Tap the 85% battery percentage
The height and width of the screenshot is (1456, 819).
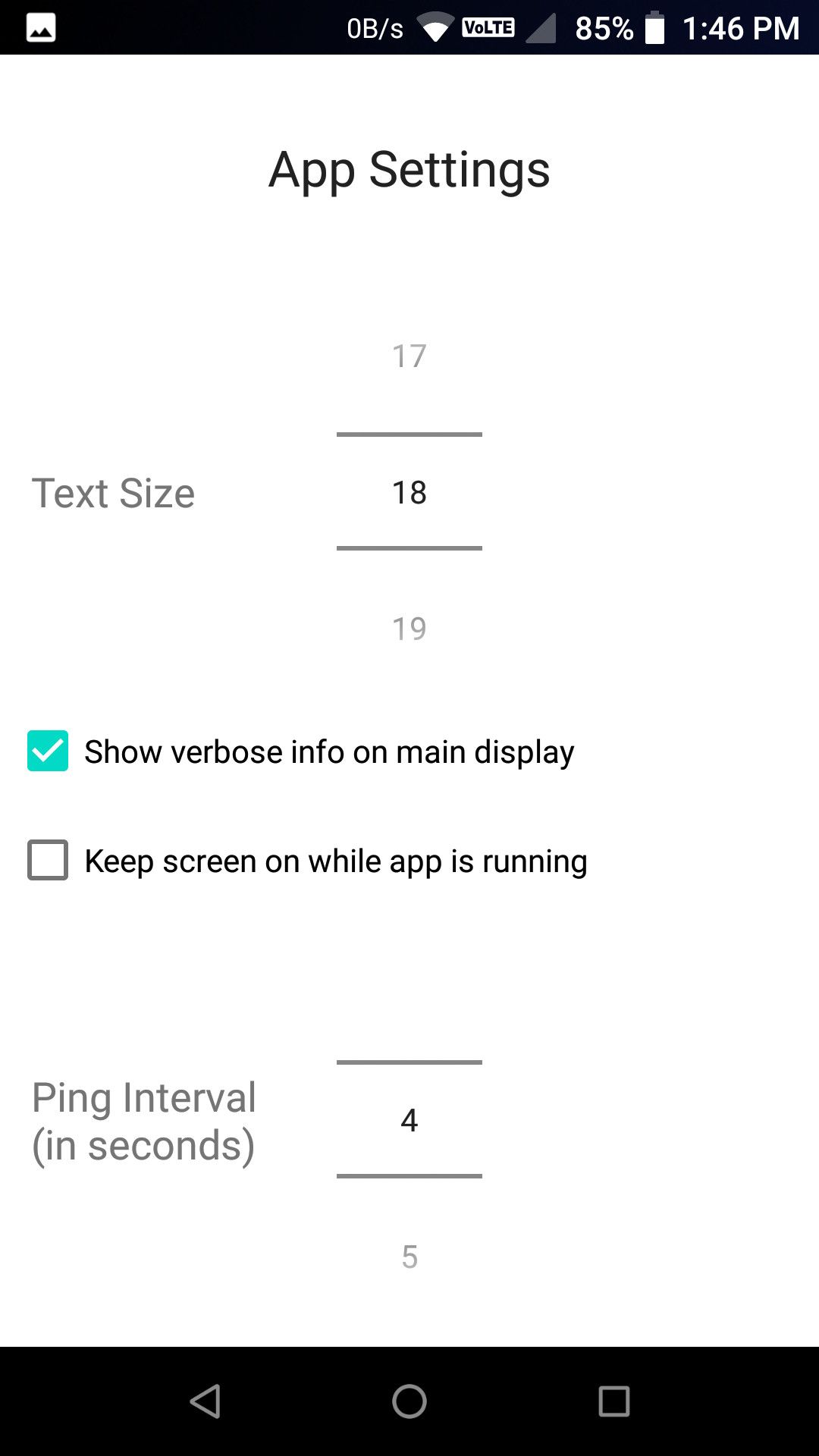[604, 28]
